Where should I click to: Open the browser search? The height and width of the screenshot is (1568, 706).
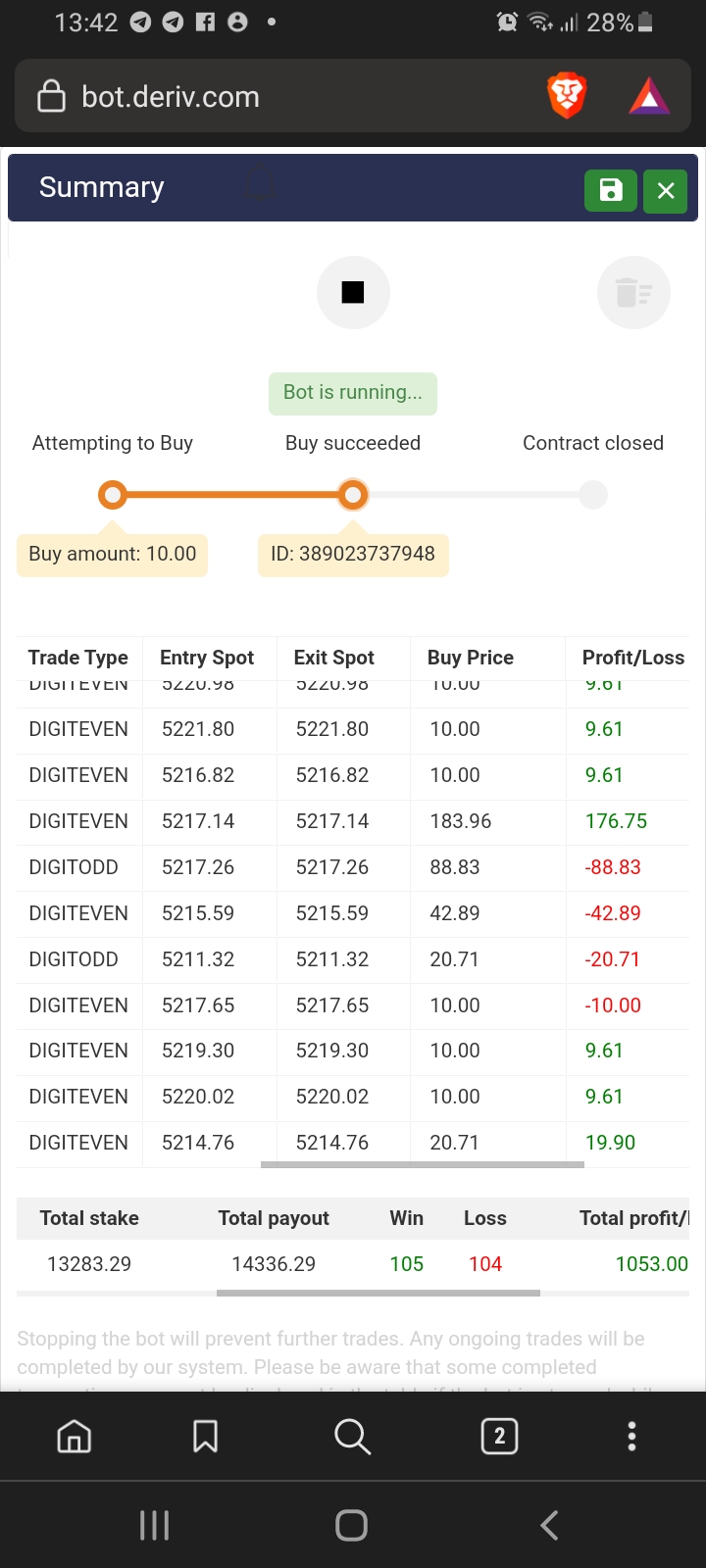352,1437
